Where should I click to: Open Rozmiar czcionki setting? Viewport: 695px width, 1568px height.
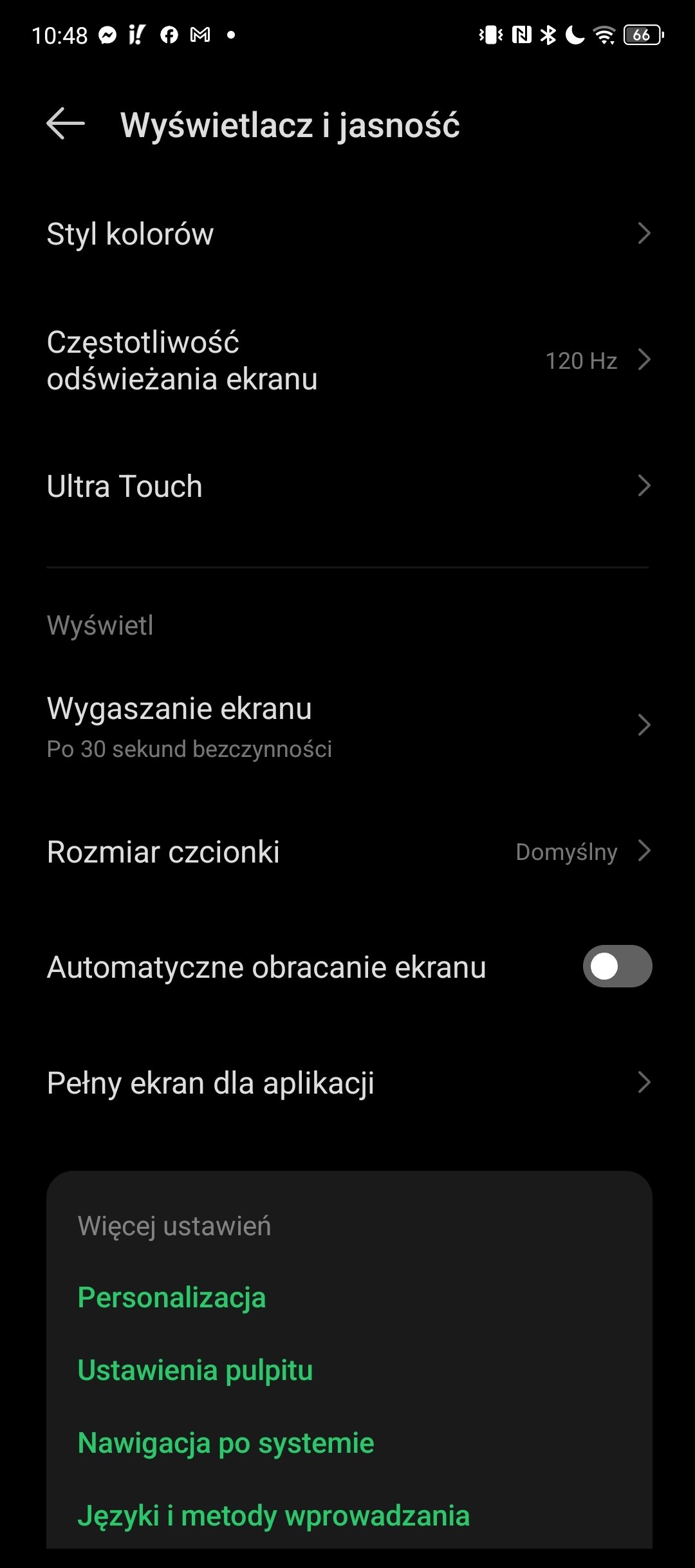coord(347,852)
